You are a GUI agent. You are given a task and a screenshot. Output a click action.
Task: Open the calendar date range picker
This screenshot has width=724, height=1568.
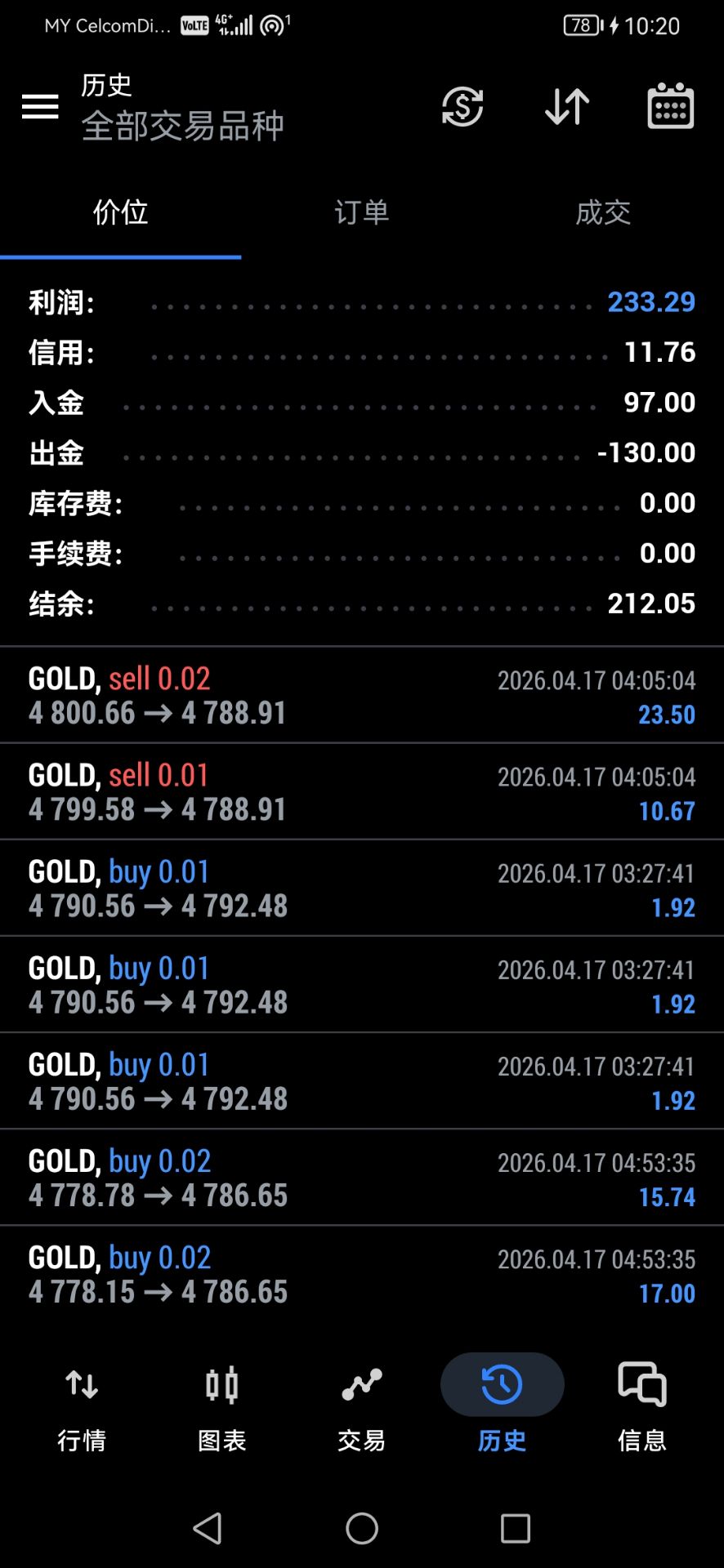(x=671, y=106)
